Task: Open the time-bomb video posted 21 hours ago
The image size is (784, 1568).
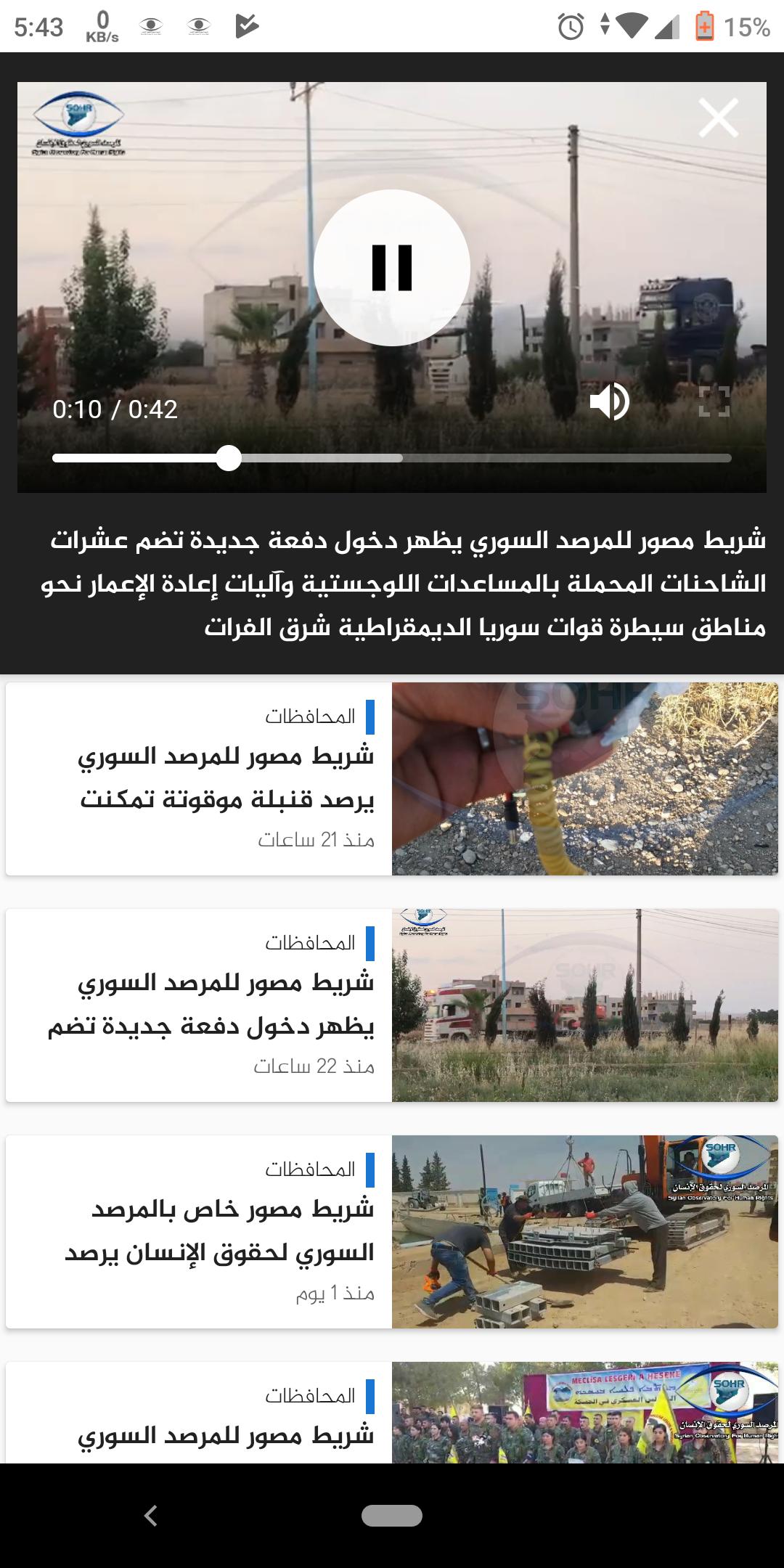Action: point(392,778)
